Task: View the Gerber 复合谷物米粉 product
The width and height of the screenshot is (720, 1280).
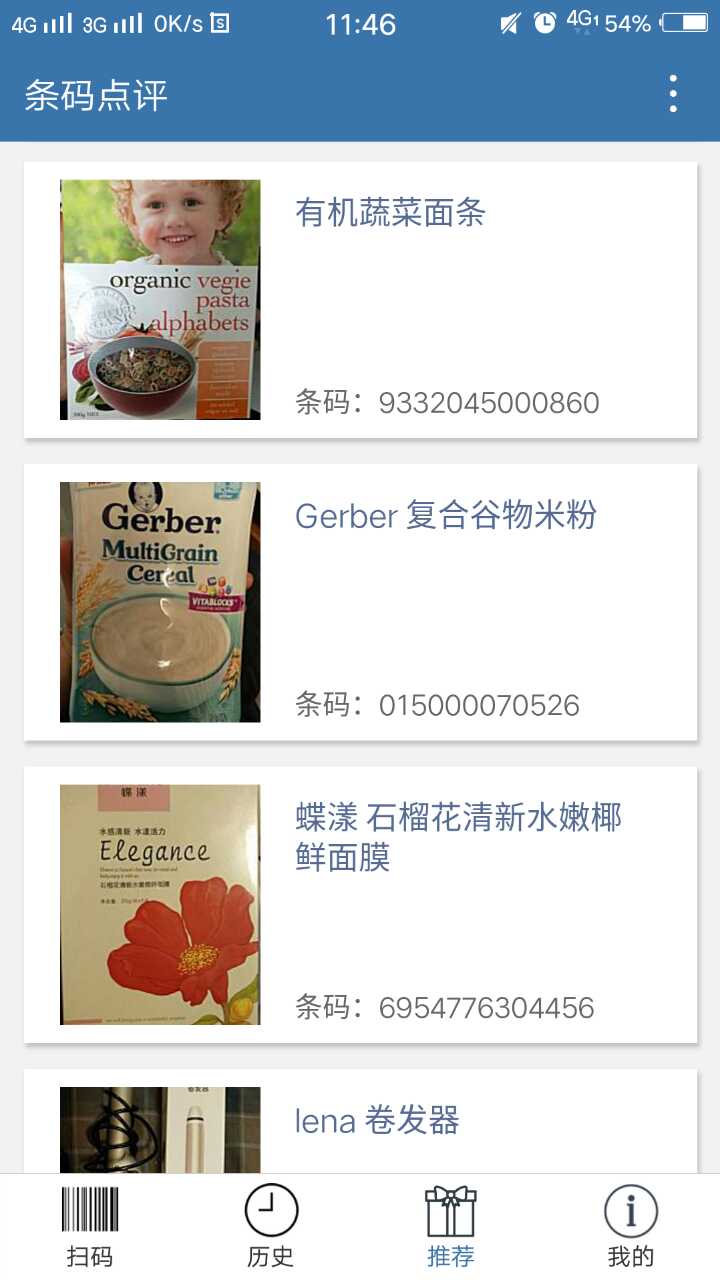Action: click(x=360, y=602)
